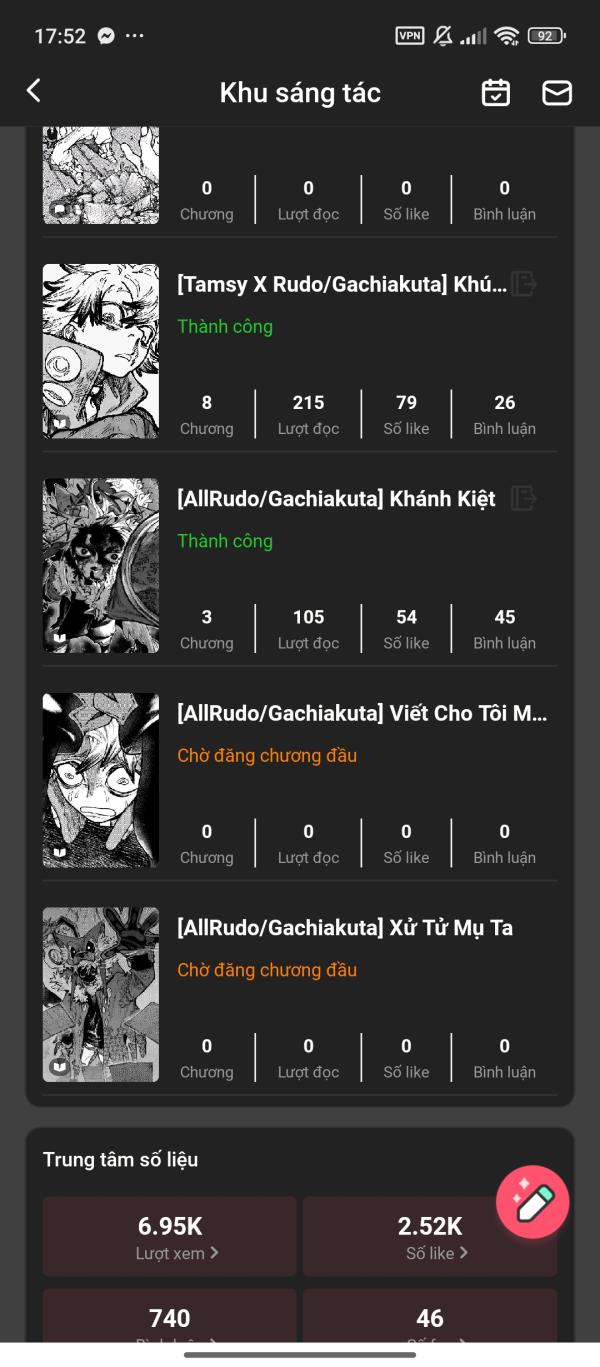Image resolution: width=600 pixels, height=1367 pixels.
Task: View the 6.95K Lượt xem details
Action: pos(170,1236)
